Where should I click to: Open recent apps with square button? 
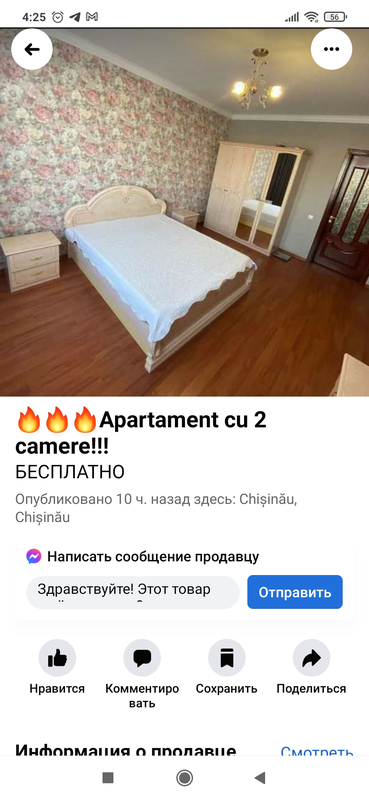pos(108,778)
